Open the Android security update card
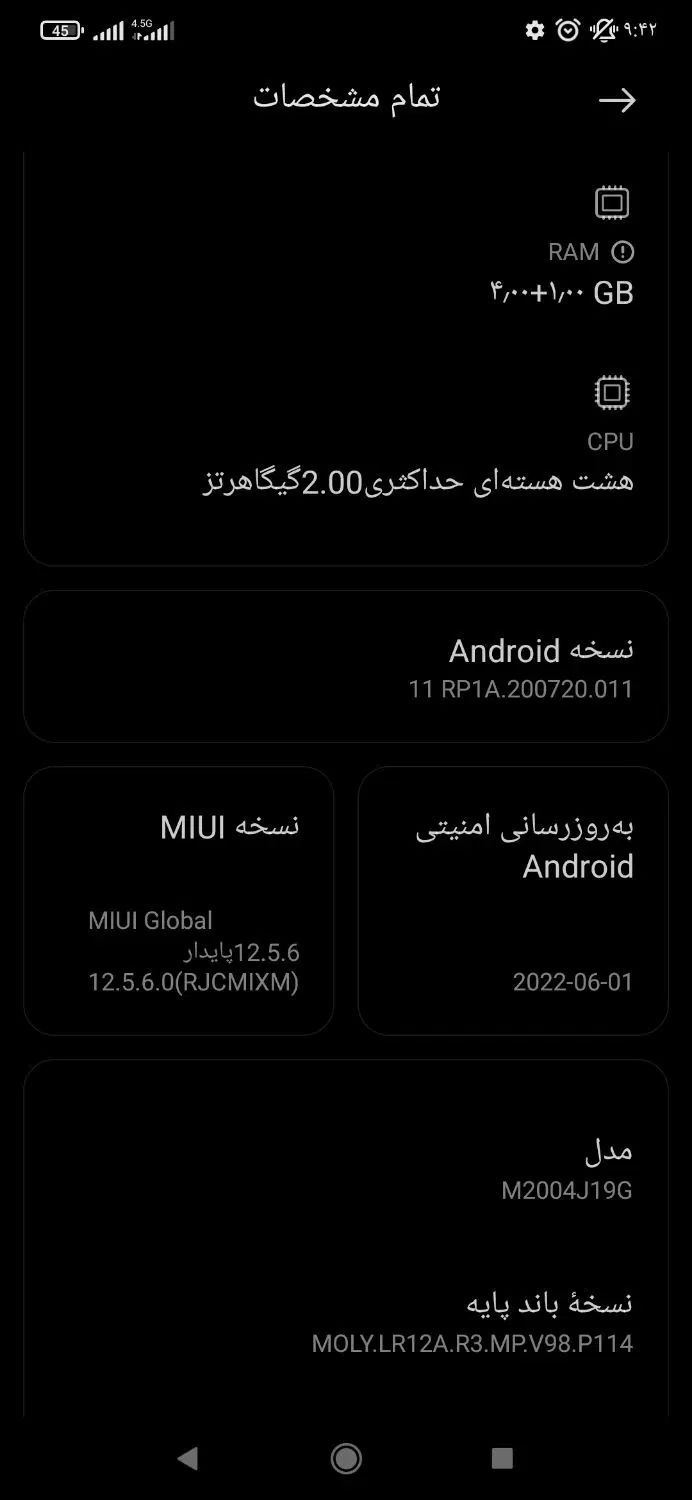692x1500 pixels. coord(513,901)
